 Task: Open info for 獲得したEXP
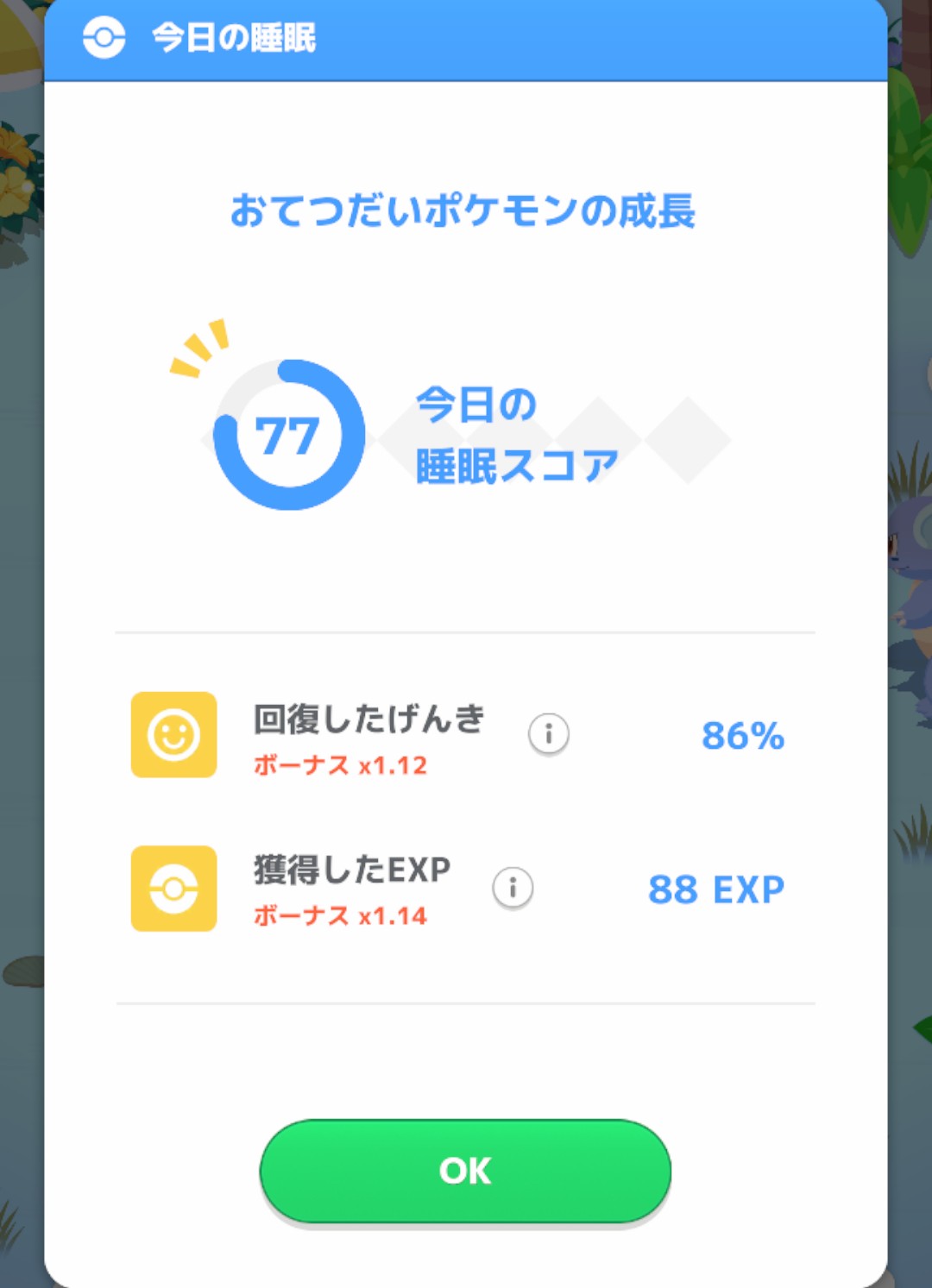point(513,887)
